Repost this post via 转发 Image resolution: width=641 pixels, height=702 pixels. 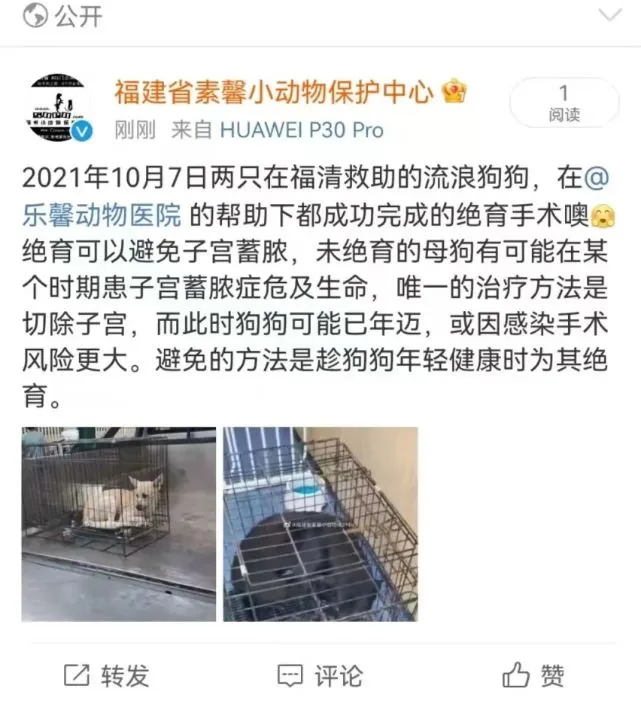click(105, 676)
